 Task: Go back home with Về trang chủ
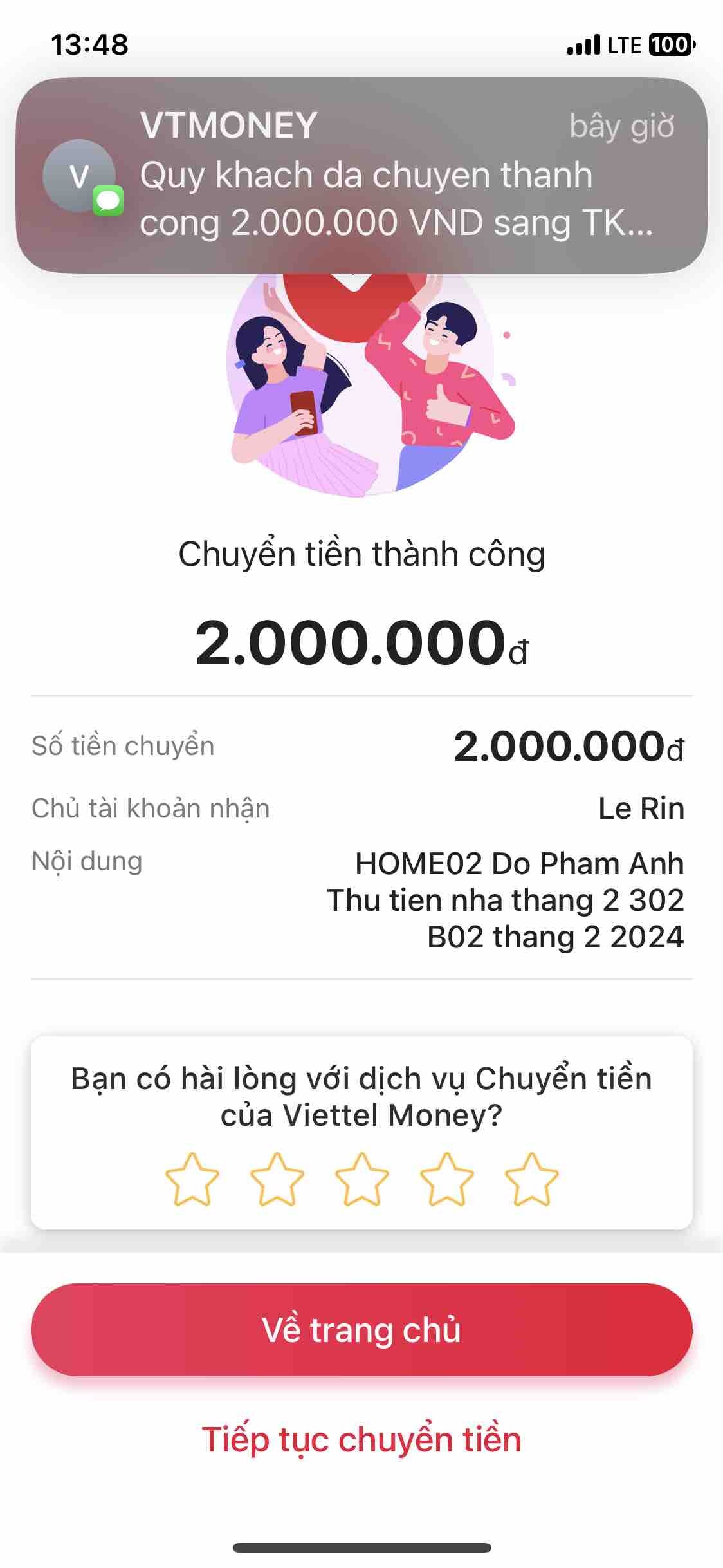click(361, 1330)
